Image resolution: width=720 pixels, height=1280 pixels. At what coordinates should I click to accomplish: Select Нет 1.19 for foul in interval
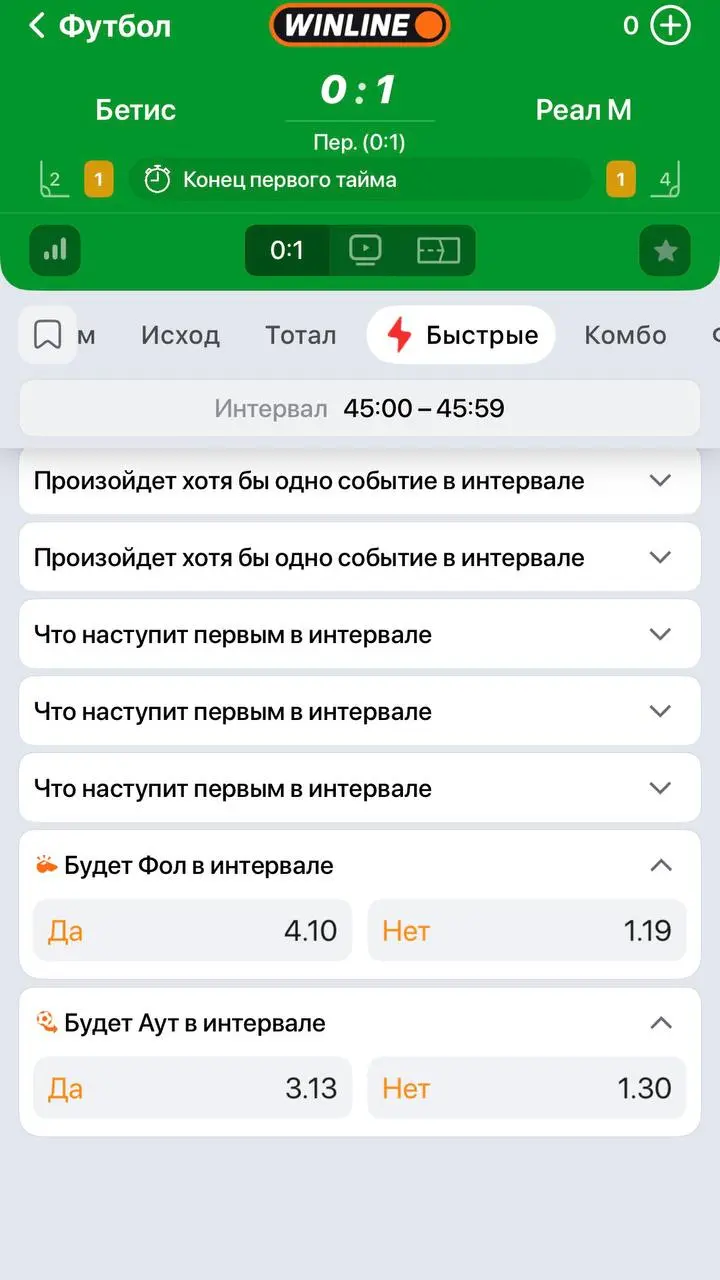click(527, 930)
